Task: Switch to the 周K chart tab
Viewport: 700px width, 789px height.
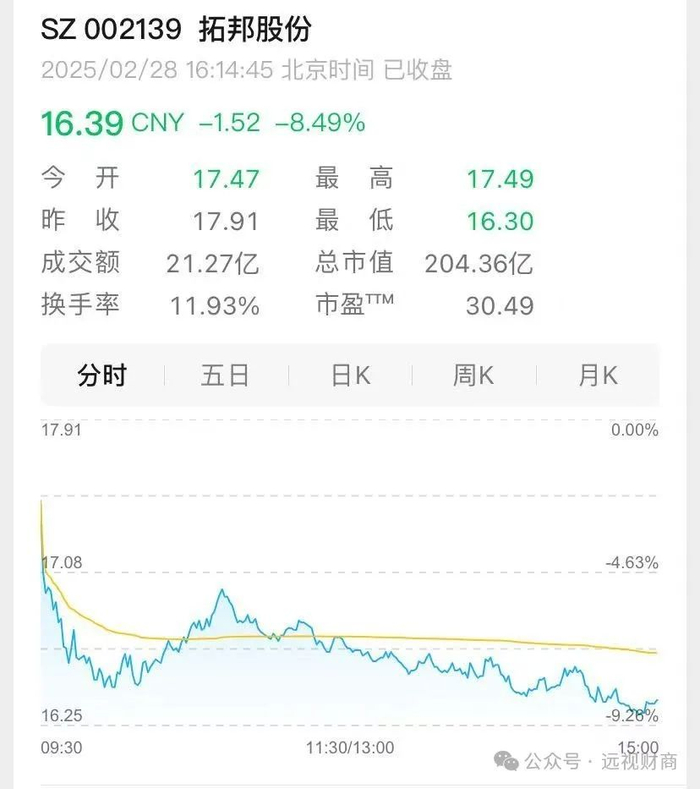Action: [x=474, y=375]
